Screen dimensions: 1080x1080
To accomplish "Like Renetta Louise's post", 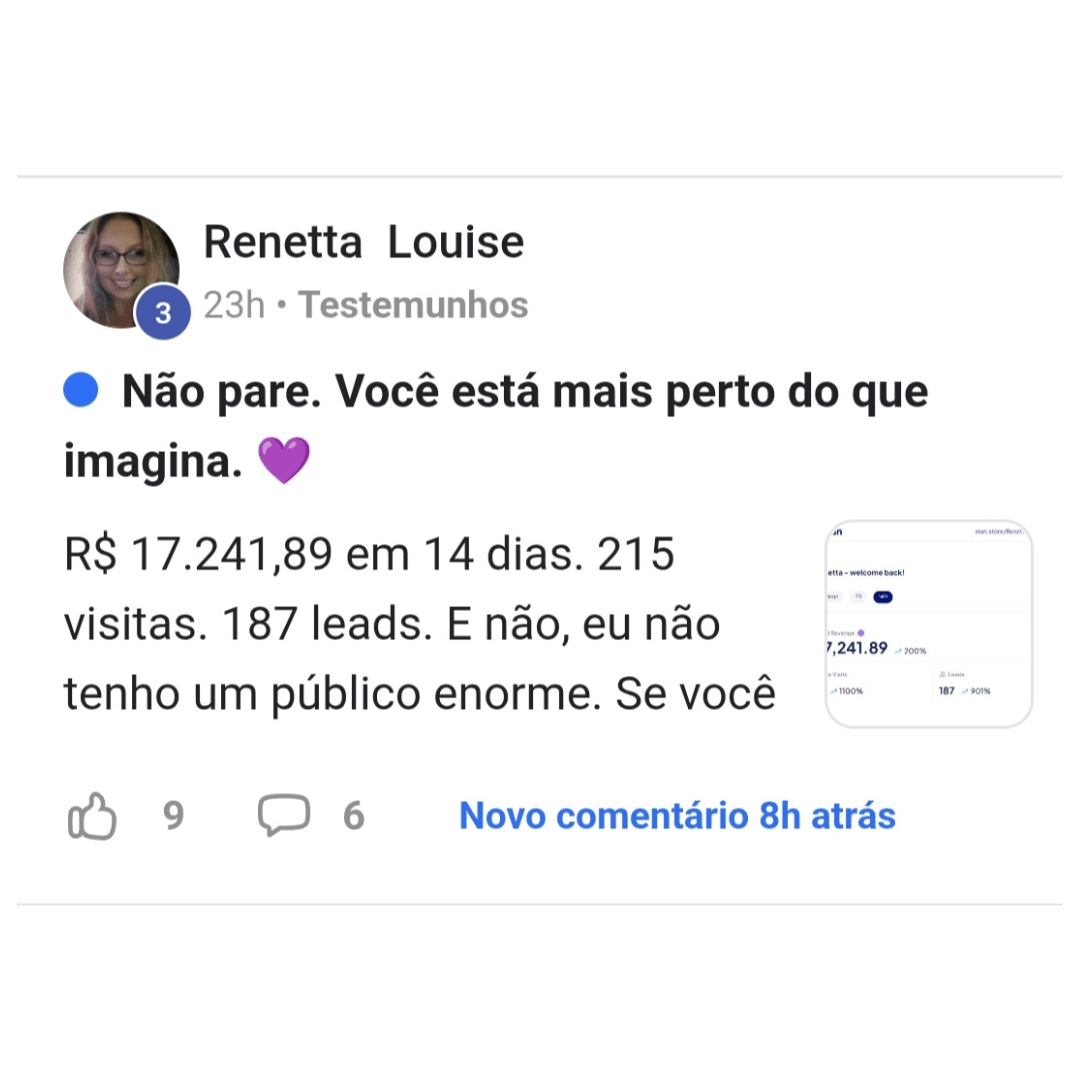I will (x=92, y=816).
